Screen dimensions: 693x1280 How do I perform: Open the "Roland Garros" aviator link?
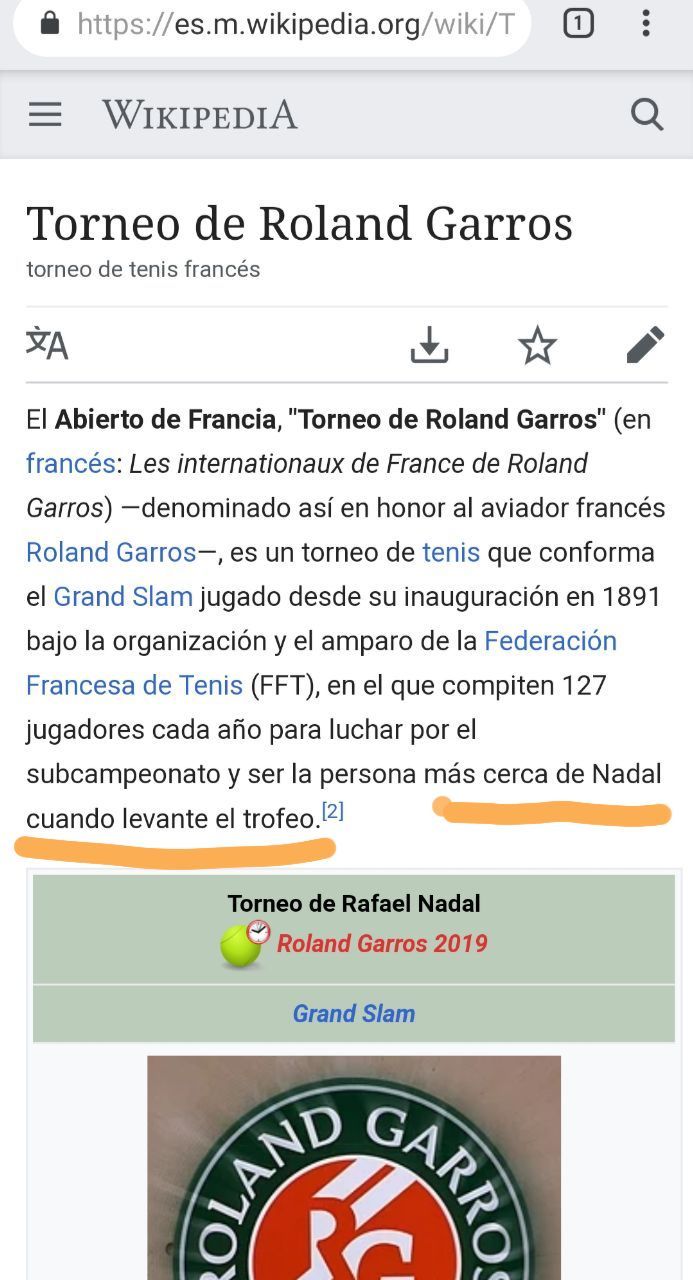point(111,552)
